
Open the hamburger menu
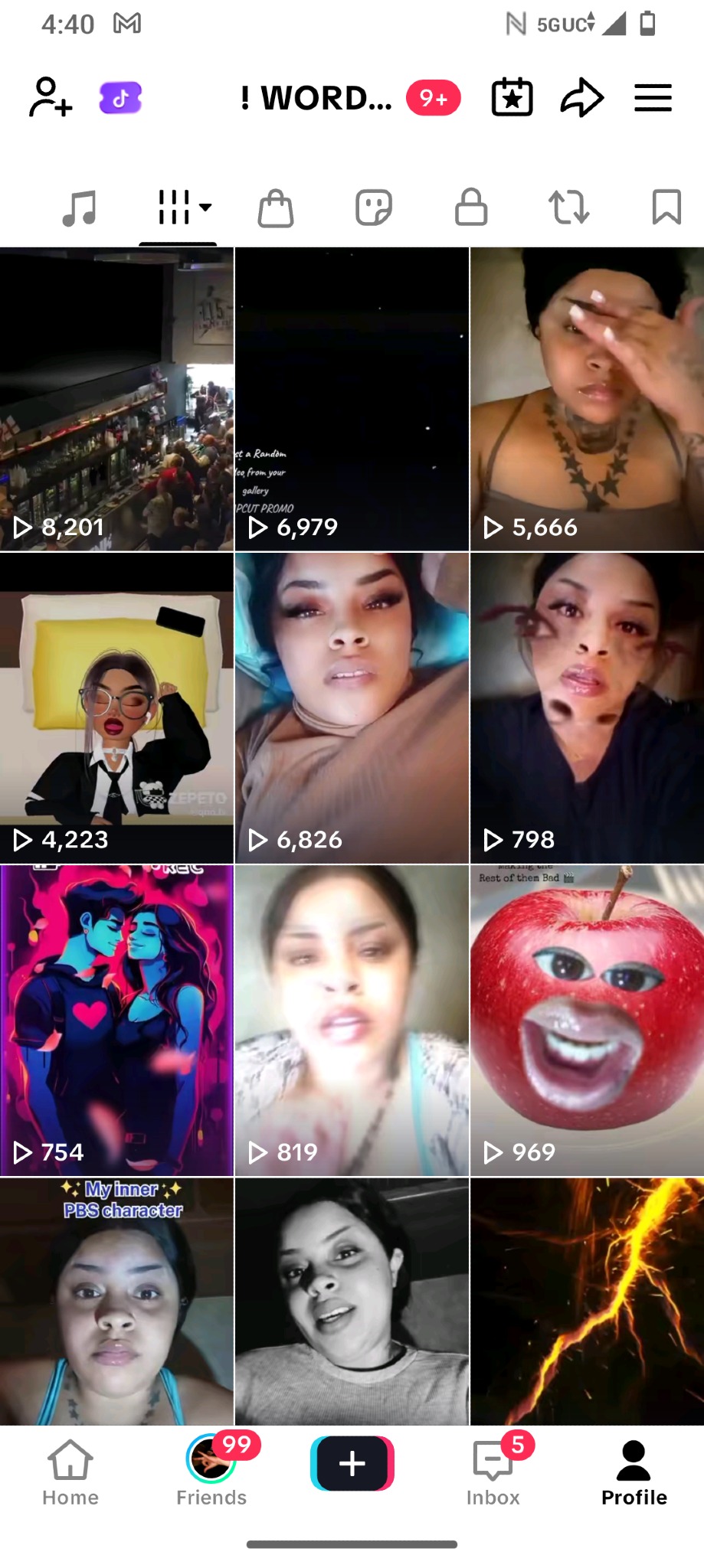coord(653,98)
